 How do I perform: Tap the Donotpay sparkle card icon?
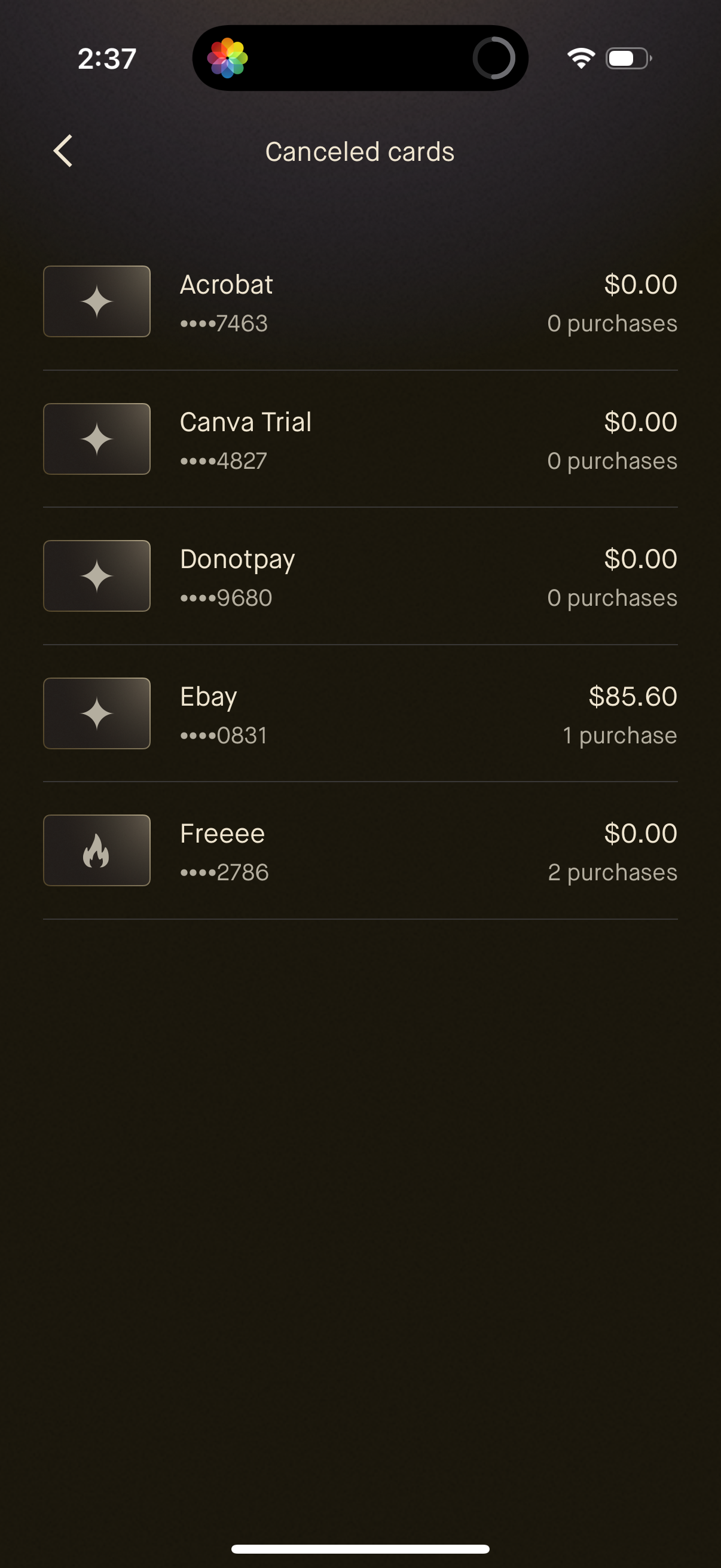click(x=96, y=575)
